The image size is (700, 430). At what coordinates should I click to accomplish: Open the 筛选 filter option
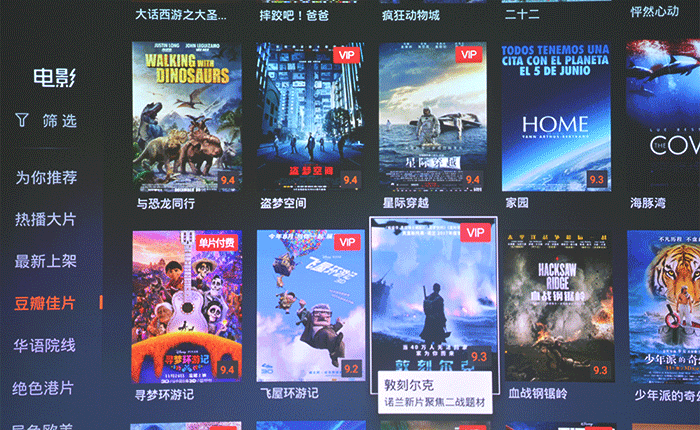46,121
